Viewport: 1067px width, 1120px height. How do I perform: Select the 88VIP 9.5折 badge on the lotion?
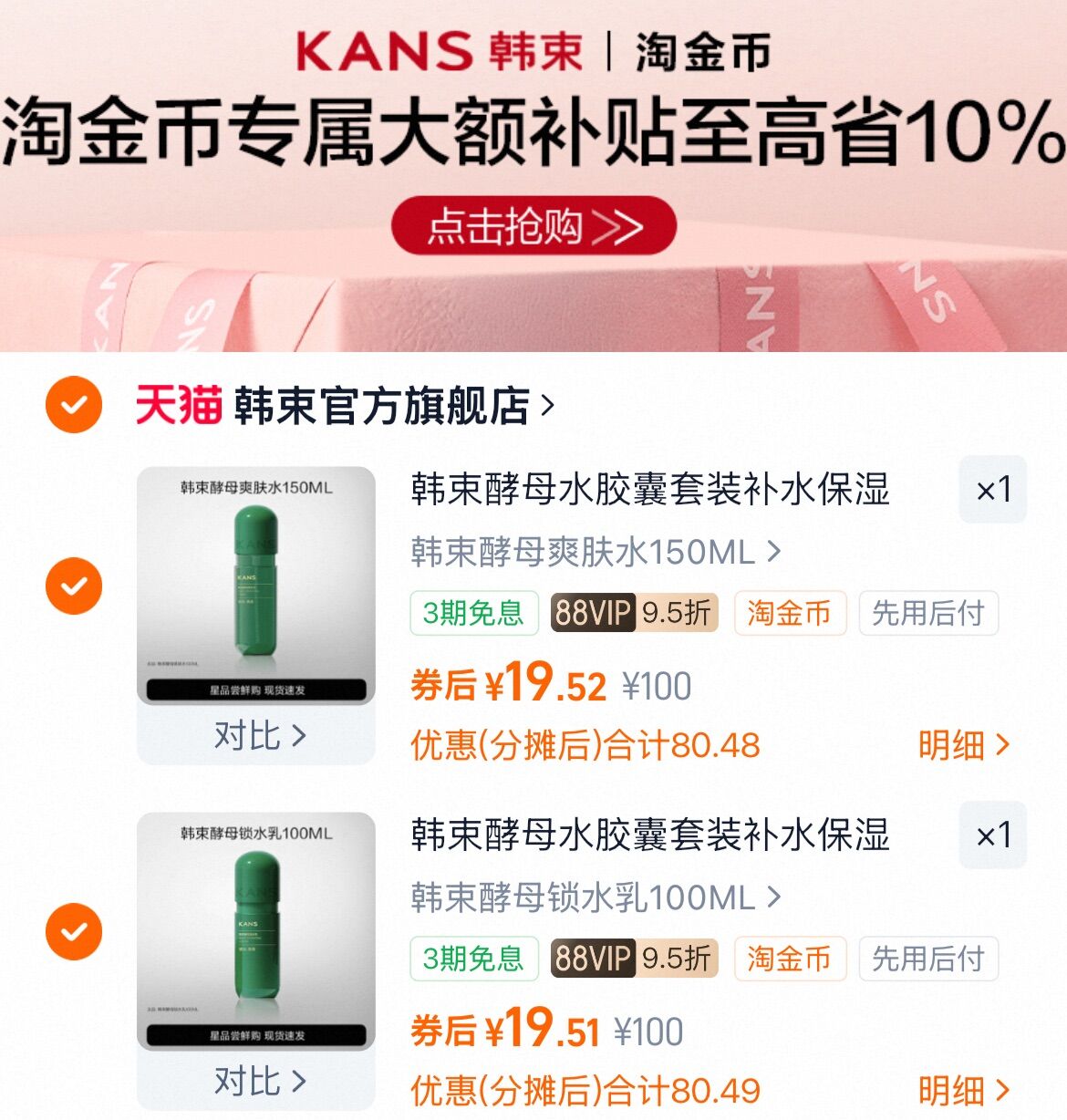click(635, 959)
